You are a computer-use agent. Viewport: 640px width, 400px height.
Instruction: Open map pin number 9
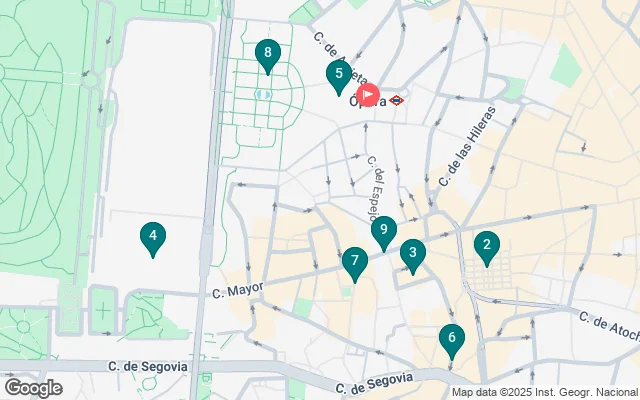click(x=383, y=231)
